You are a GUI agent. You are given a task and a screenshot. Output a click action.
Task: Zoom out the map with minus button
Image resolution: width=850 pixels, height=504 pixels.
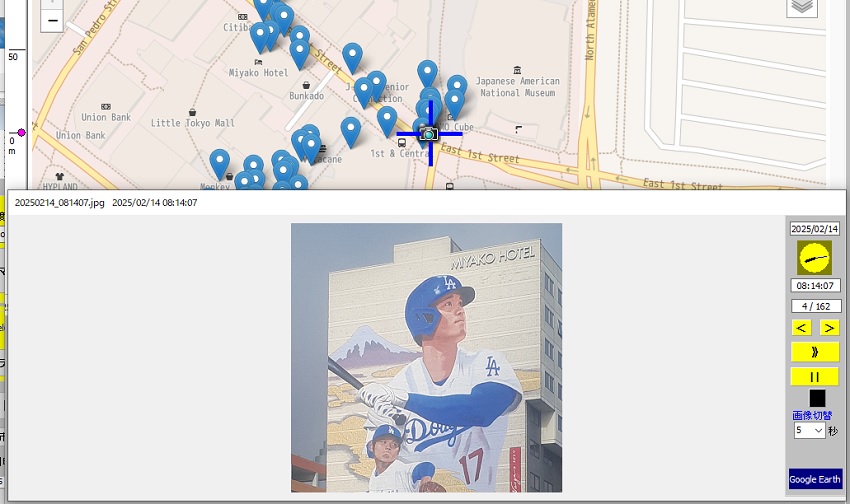click(53, 20)
